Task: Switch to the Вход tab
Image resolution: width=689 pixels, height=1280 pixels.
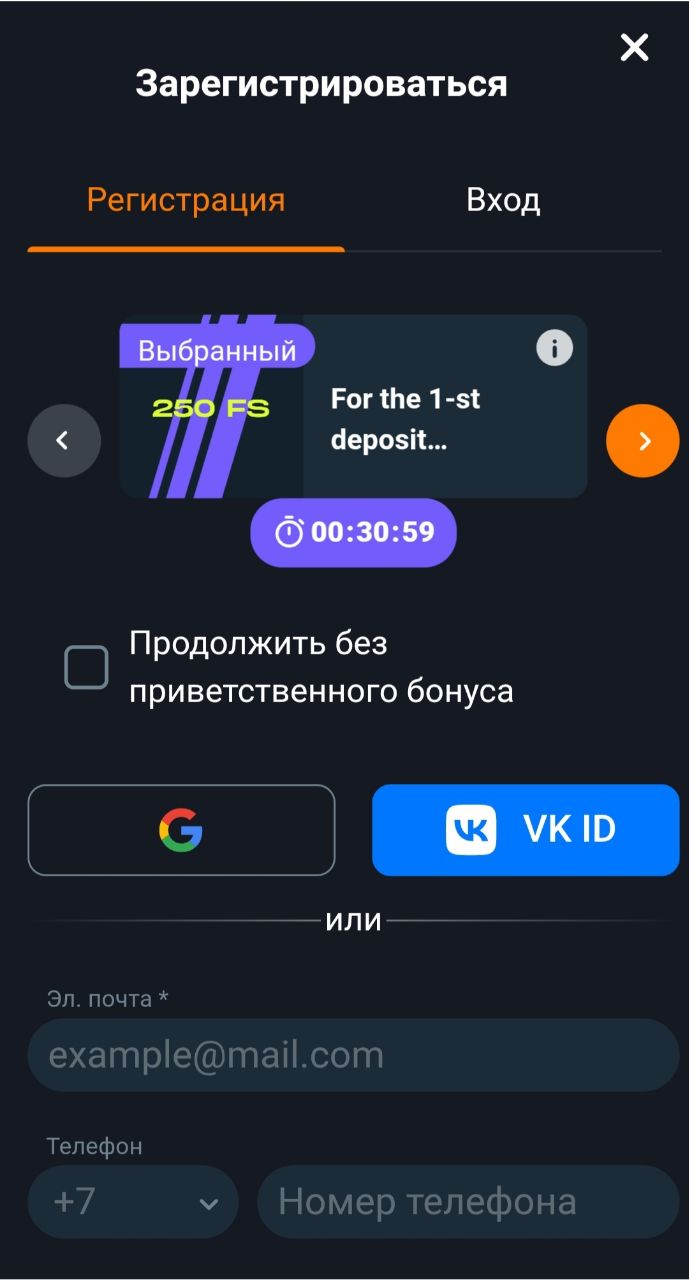Action: (x=503, y=200)
